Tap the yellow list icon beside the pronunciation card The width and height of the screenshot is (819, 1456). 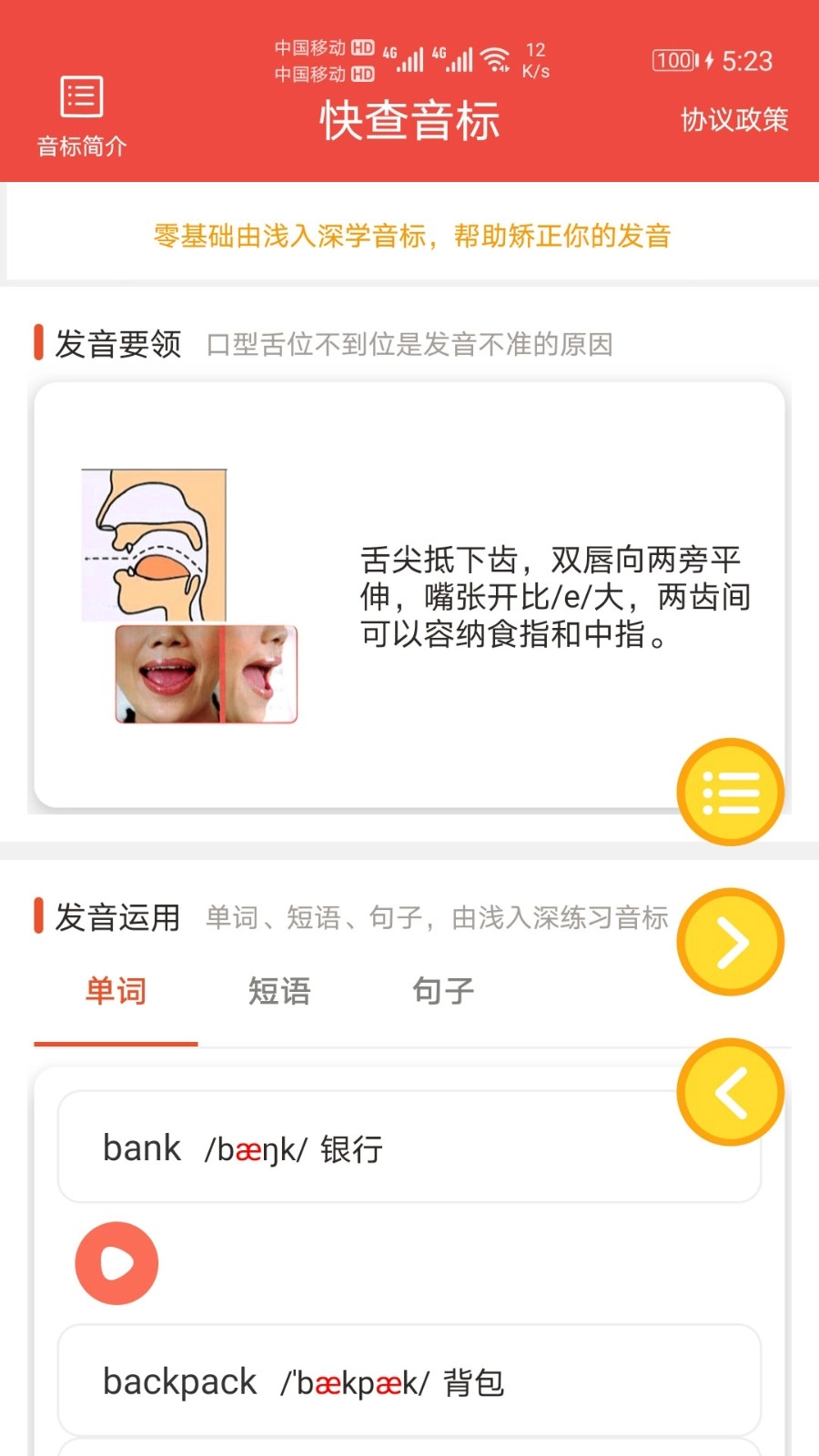(x=731, y=792)
